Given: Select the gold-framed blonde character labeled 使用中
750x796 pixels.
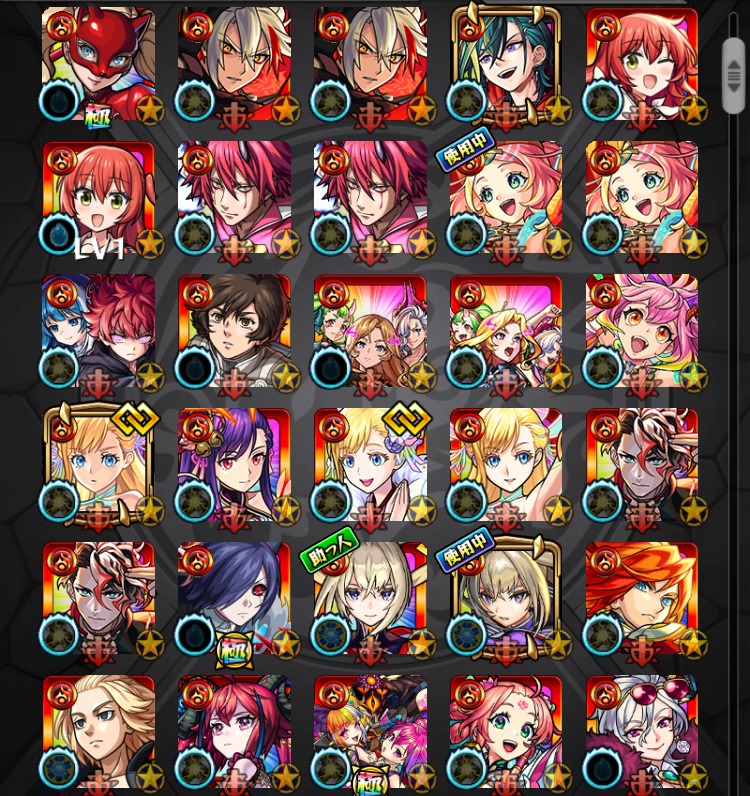Looking at the screenshot, I should [506, 600].
